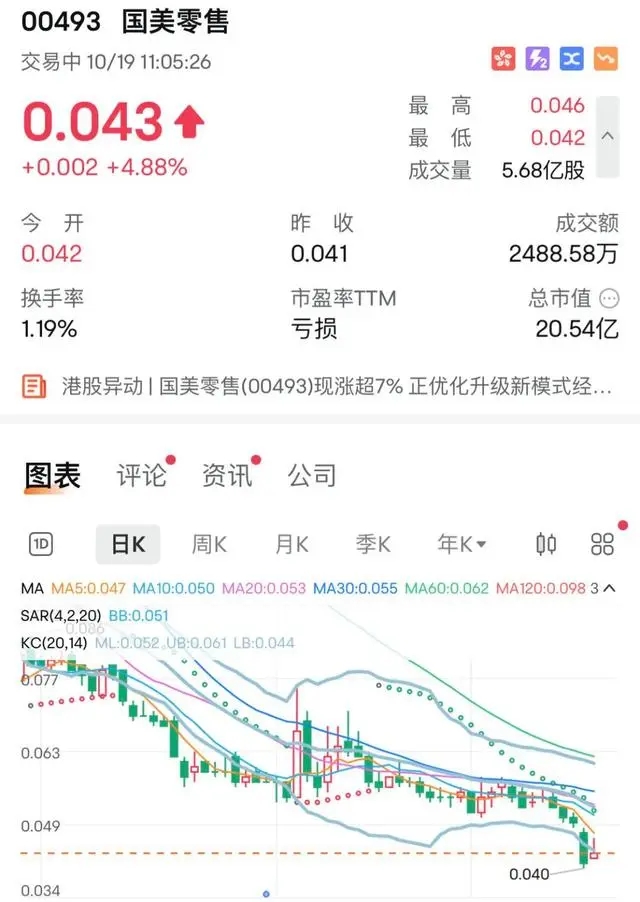Open the chart tools grid icon
This screenshot has height=902, width=640.
pyautogui.click(x=602, y=544)
